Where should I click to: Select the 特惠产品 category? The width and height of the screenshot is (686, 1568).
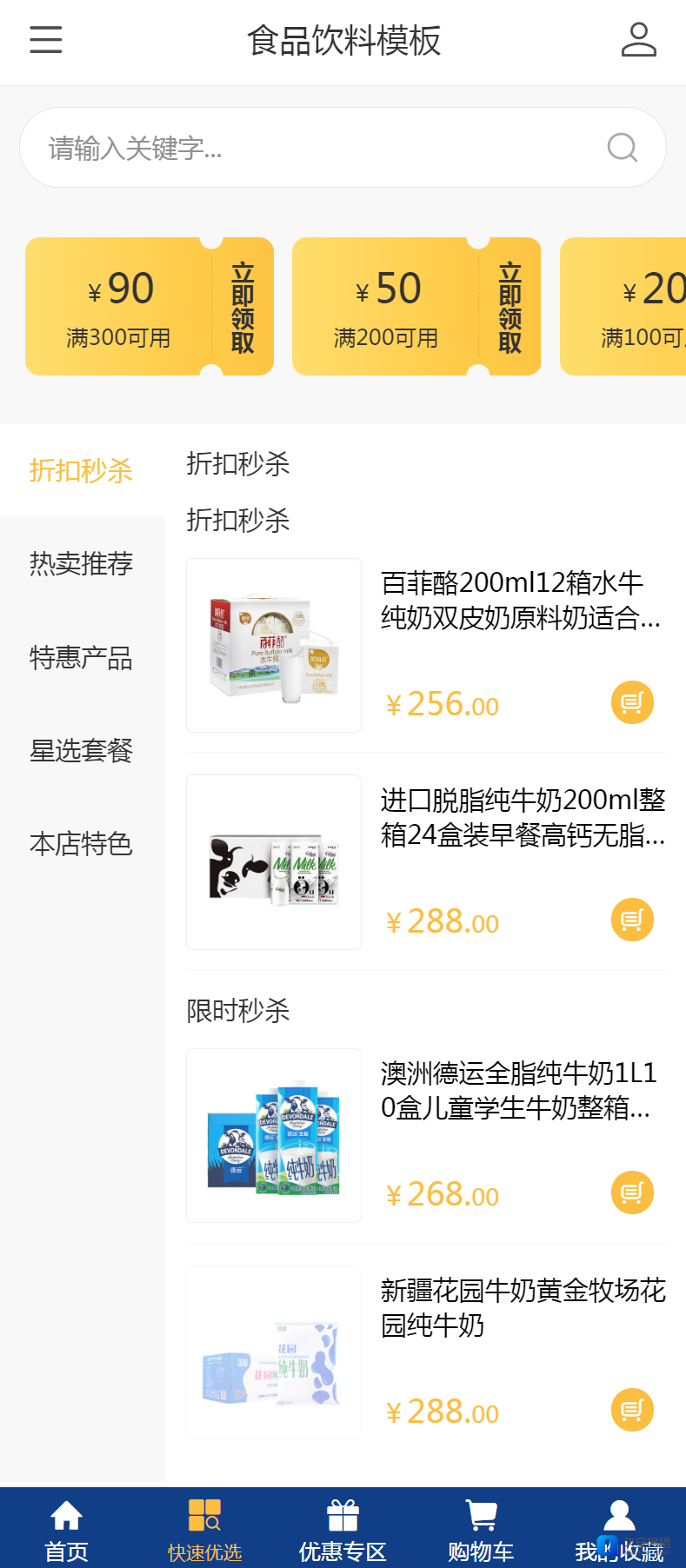click(82, 657)
